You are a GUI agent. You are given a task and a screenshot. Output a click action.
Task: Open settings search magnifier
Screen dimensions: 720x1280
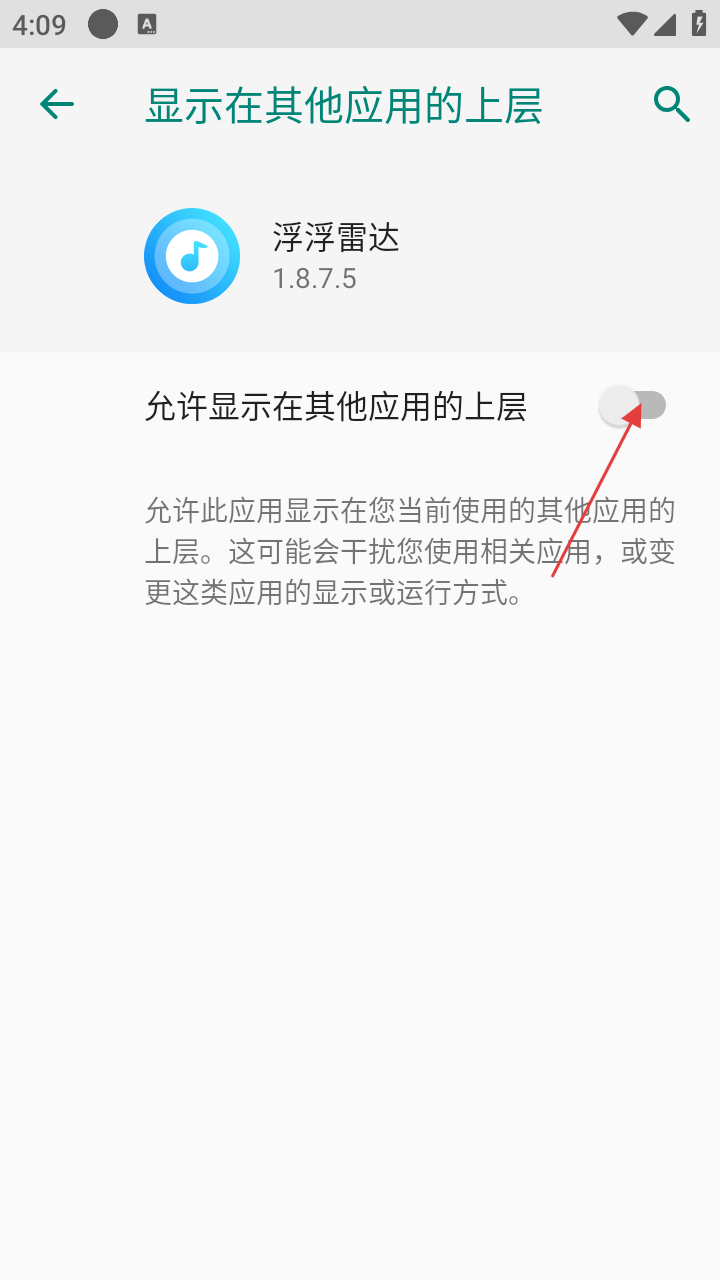[672, 104]
